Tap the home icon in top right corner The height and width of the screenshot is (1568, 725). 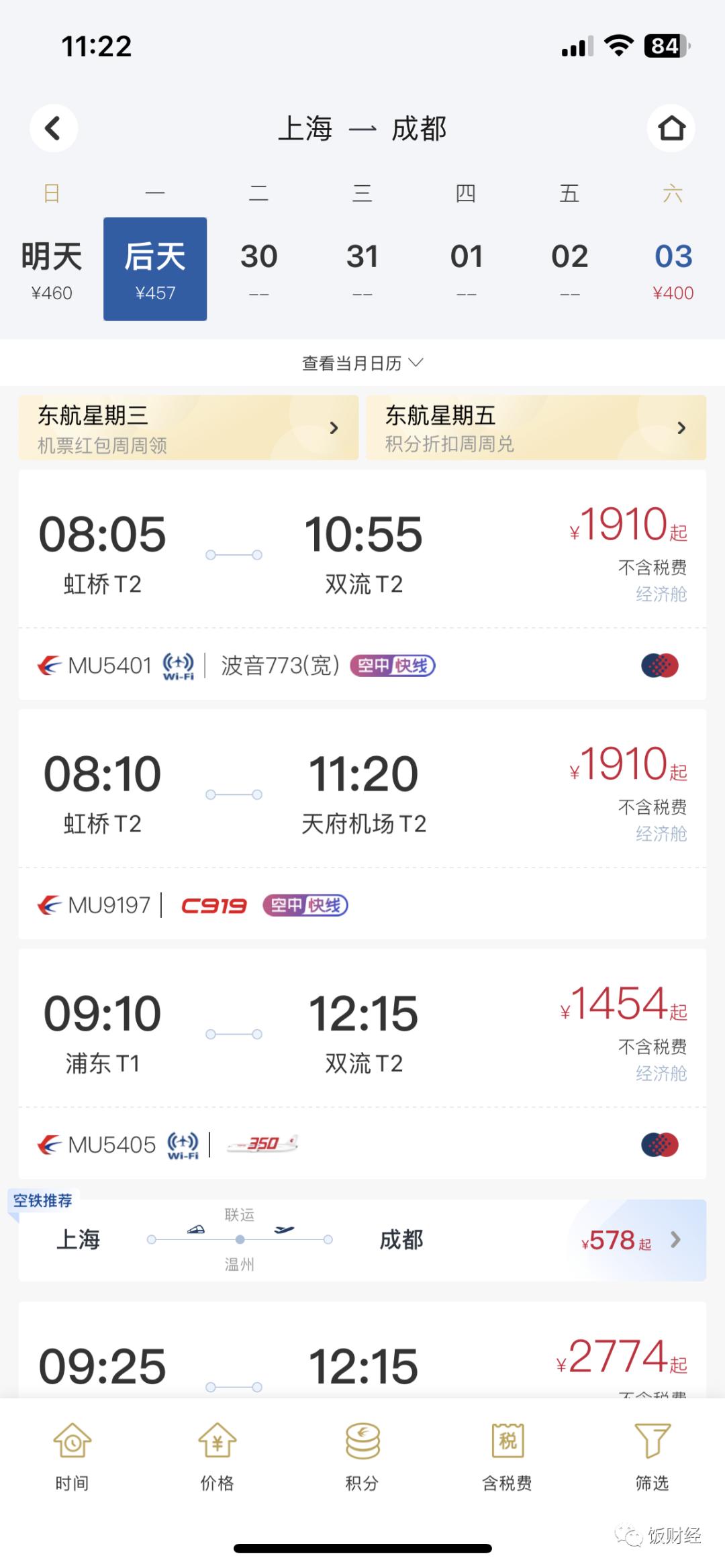pyautogui.click(x=671, y=128)
